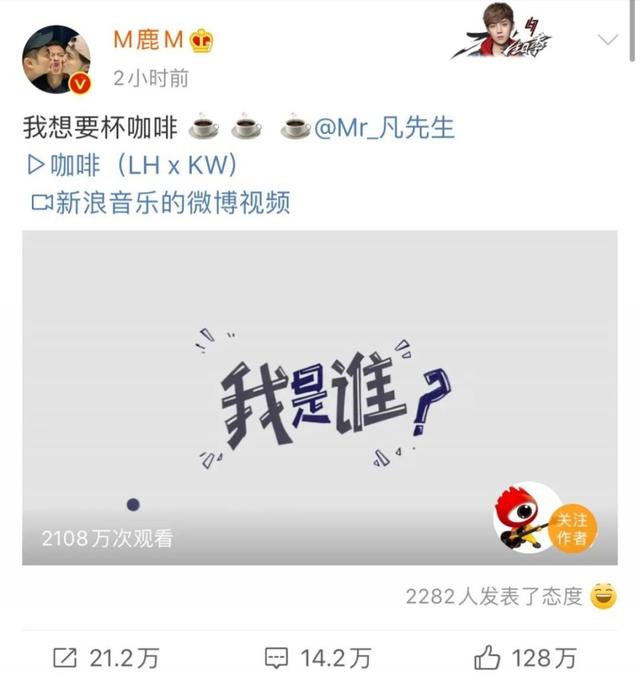Open the comments with 14.2万 replies

click(318, 657)
